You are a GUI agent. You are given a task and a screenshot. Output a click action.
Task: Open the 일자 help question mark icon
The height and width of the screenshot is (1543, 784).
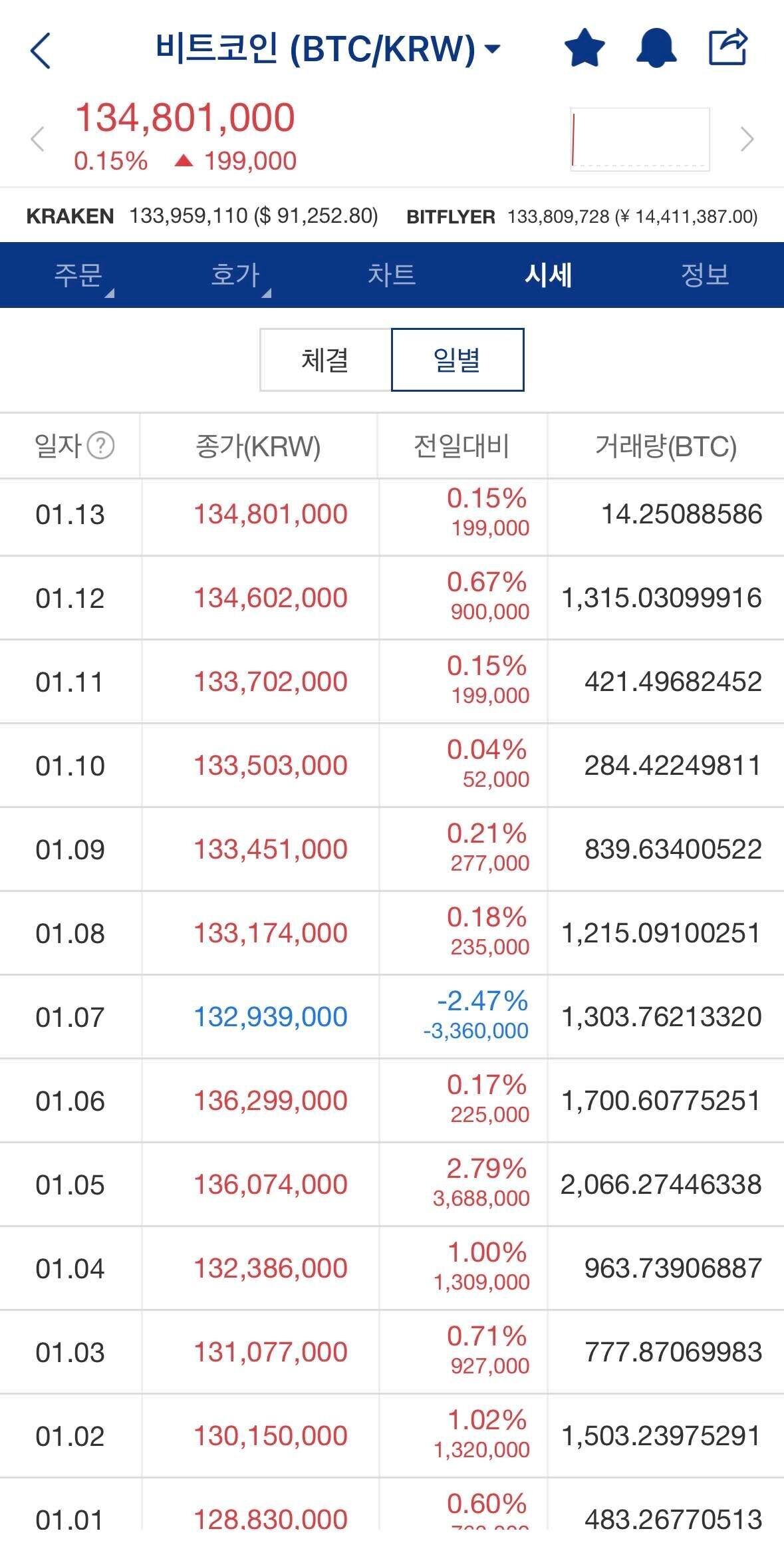click(x=98, y=444)
